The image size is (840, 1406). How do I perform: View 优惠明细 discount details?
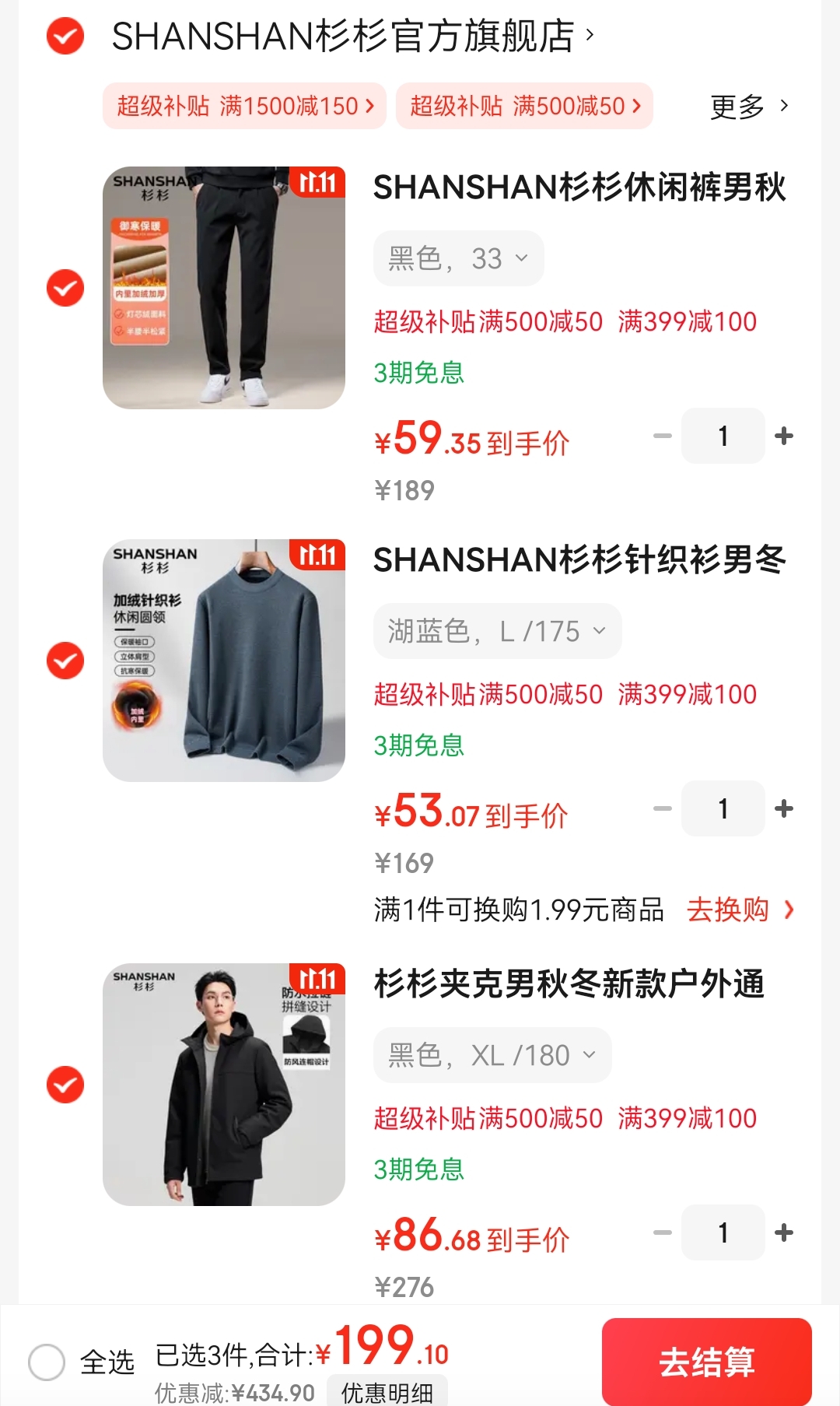click(x=387, y=1392)
